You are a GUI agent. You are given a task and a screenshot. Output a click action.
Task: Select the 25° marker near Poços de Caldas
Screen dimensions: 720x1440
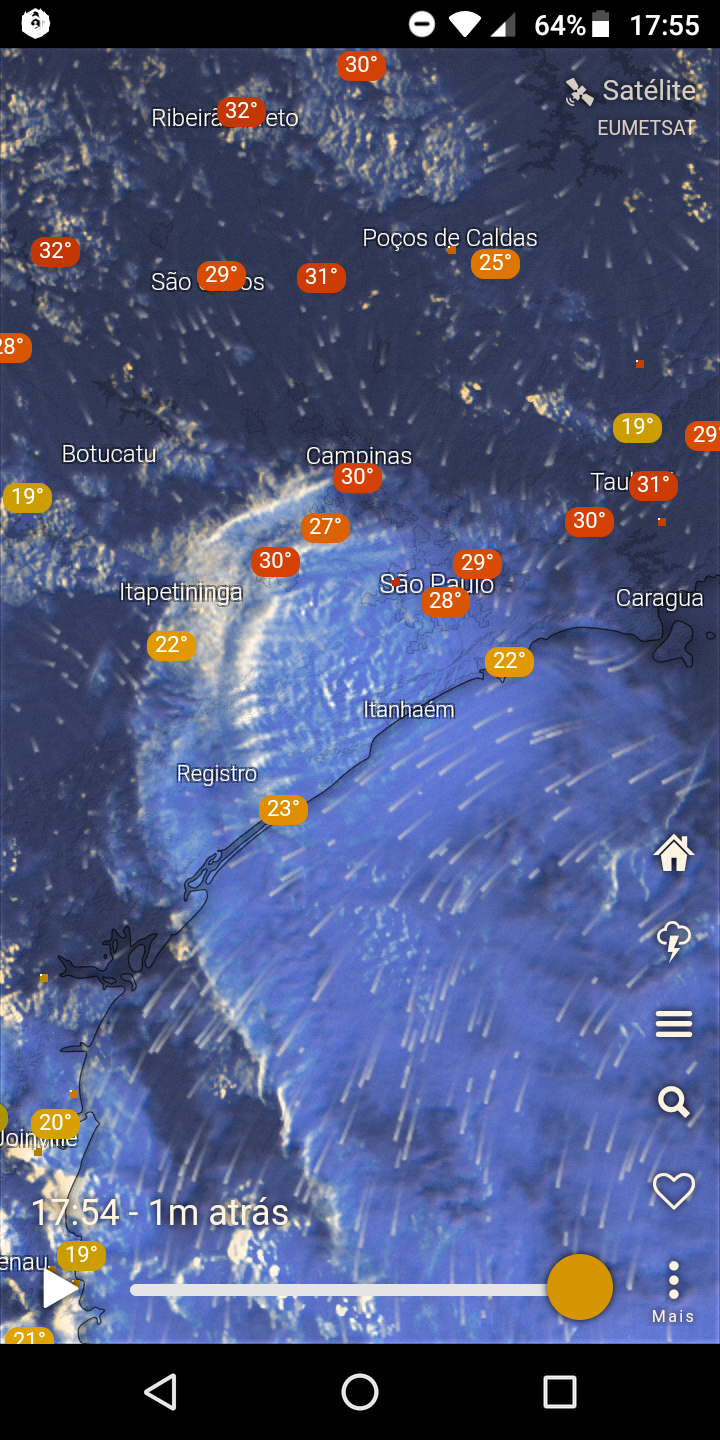click(495, 263)
